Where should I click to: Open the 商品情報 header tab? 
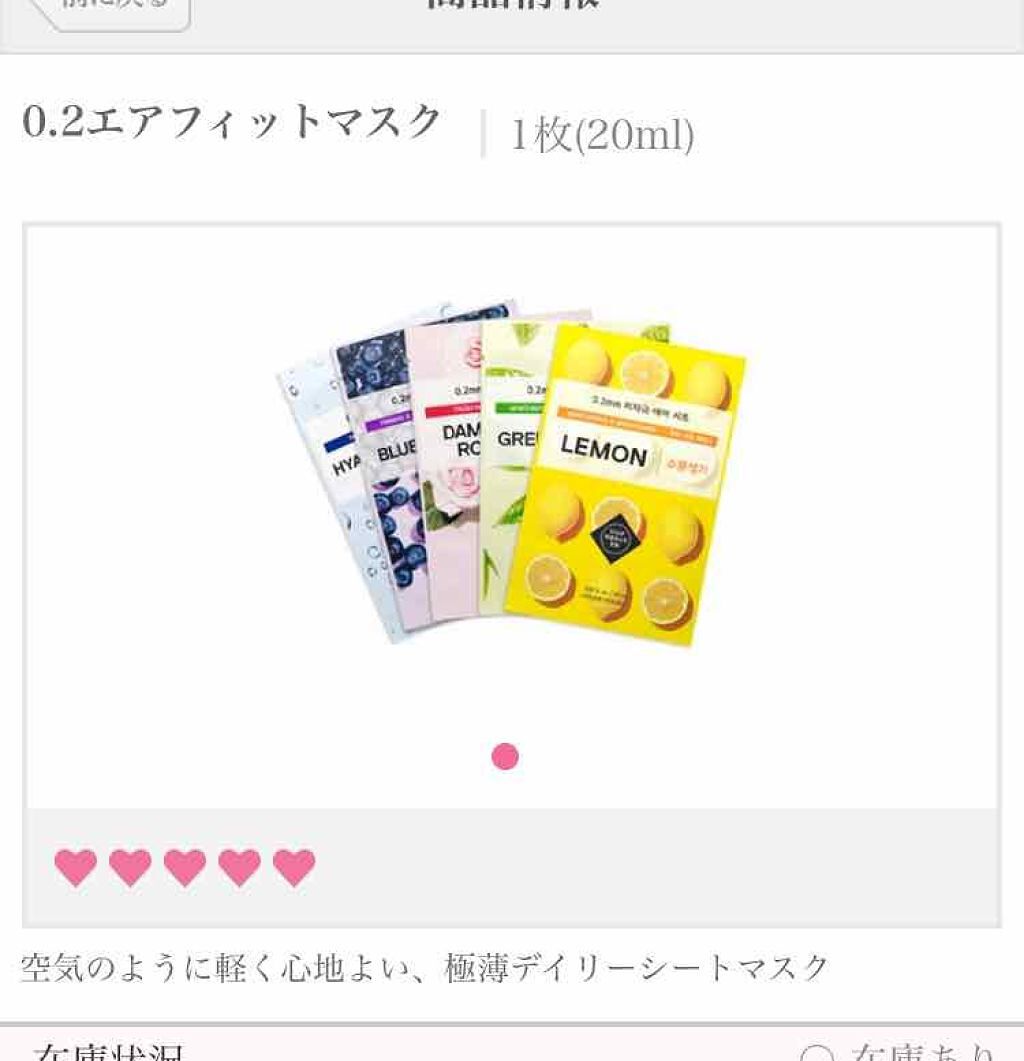pyautogui.click(x=512, y=5)
